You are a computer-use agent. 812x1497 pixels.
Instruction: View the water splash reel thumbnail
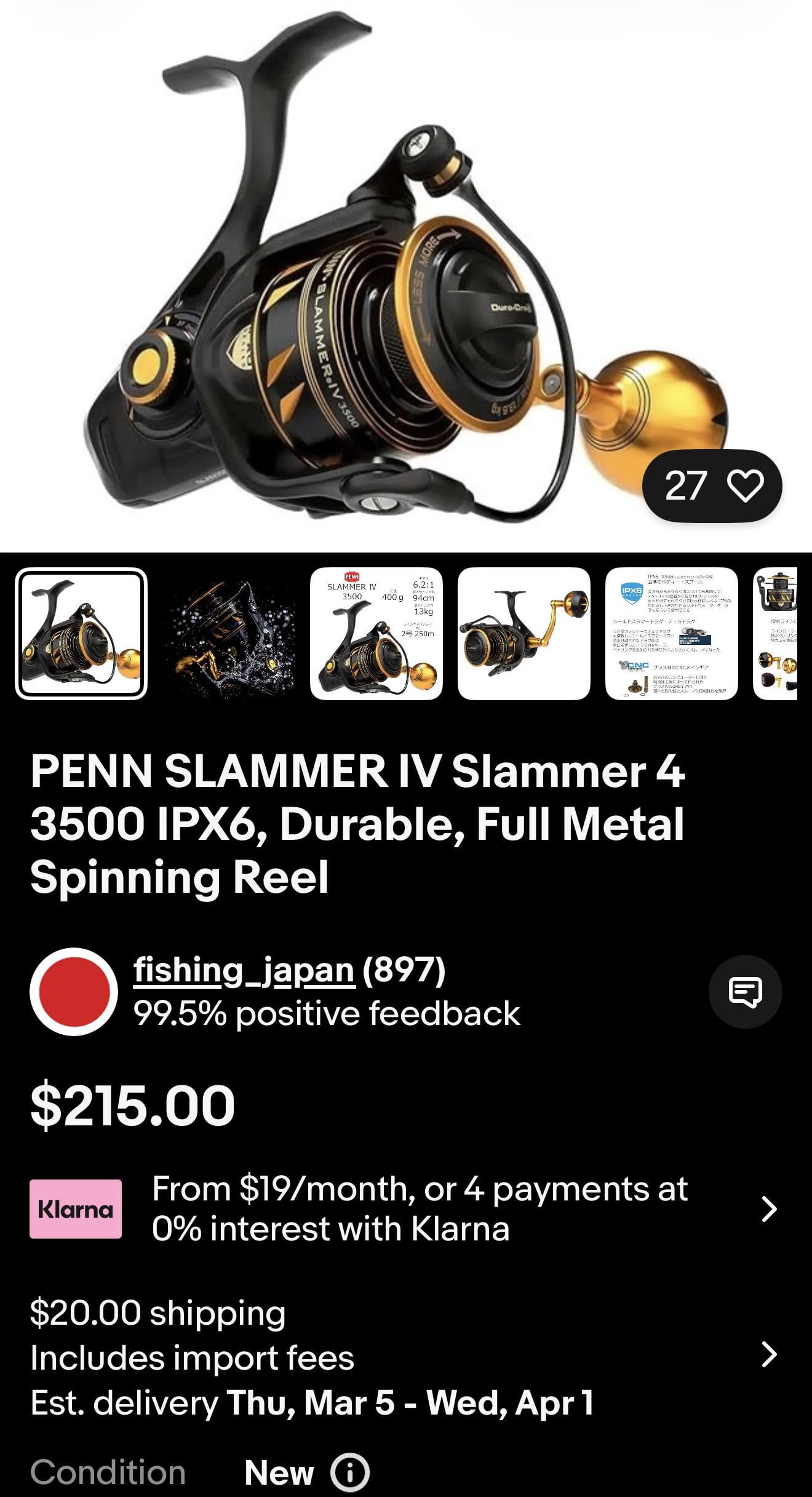(229, 634)
